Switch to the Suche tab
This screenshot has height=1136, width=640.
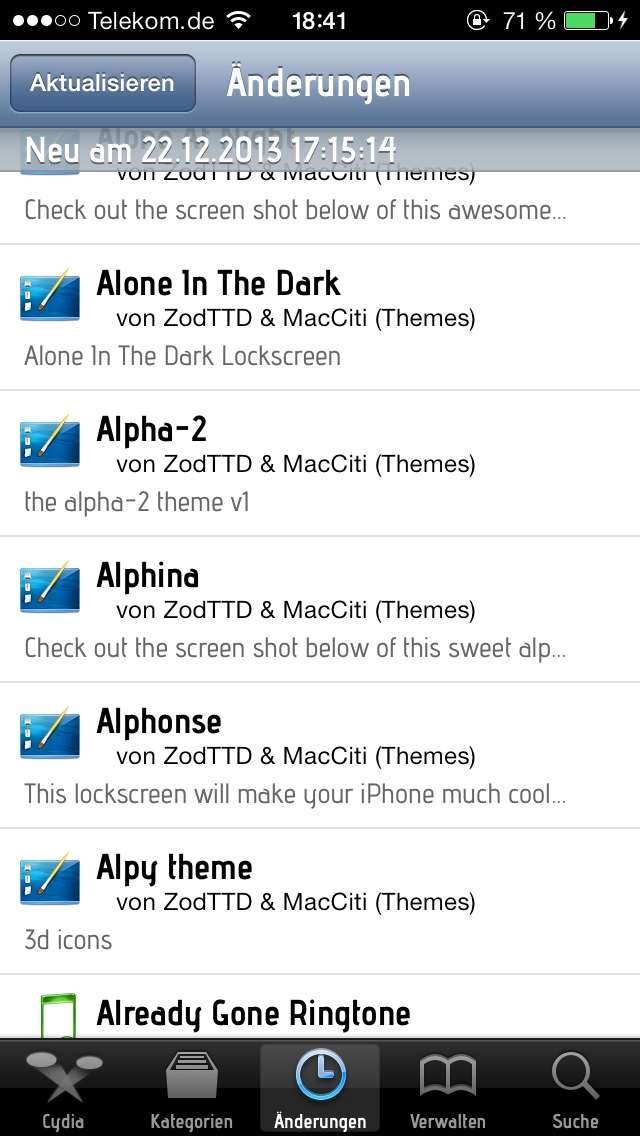point(575,1090)
